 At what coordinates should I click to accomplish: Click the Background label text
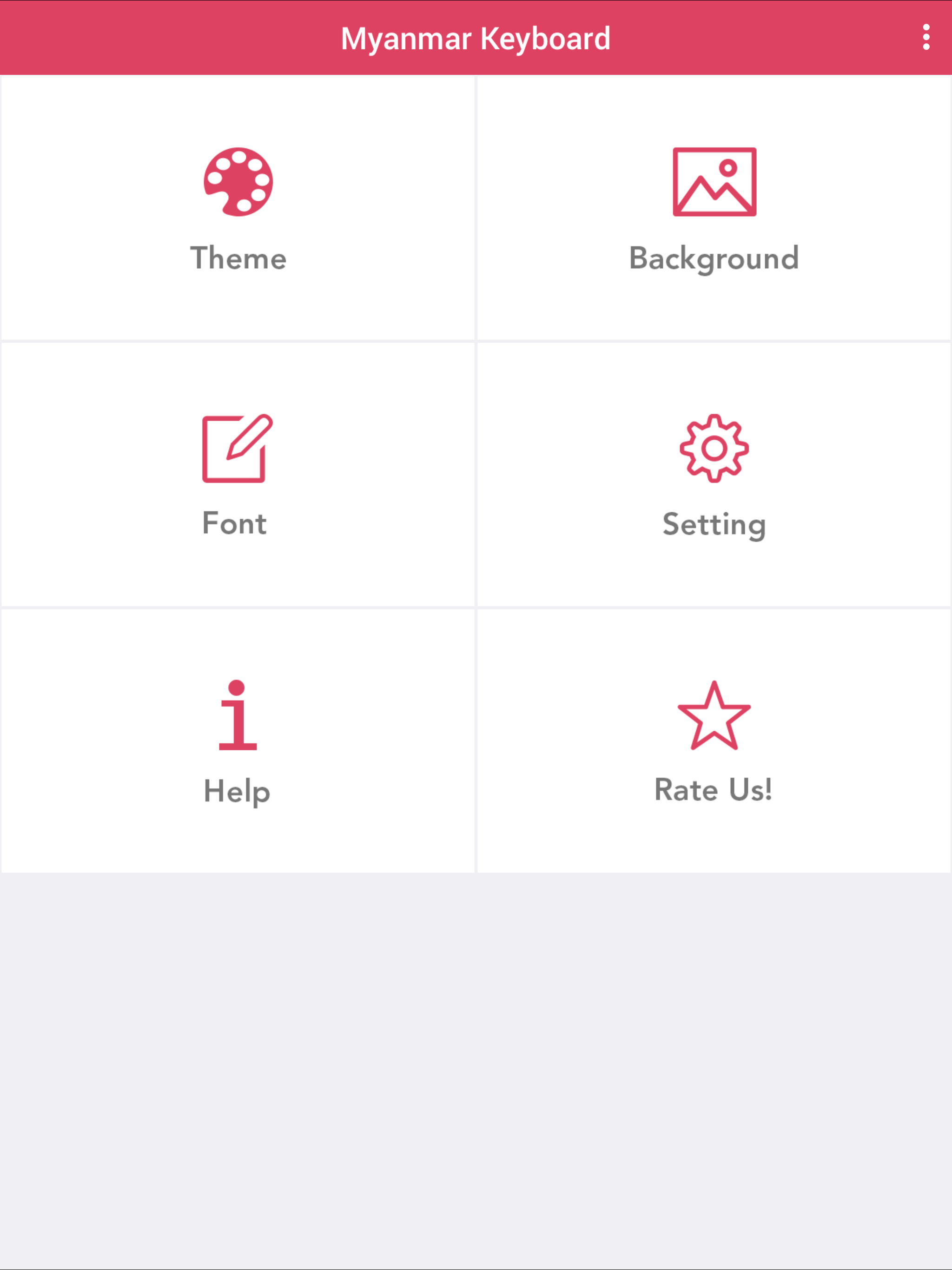(714, 259)
